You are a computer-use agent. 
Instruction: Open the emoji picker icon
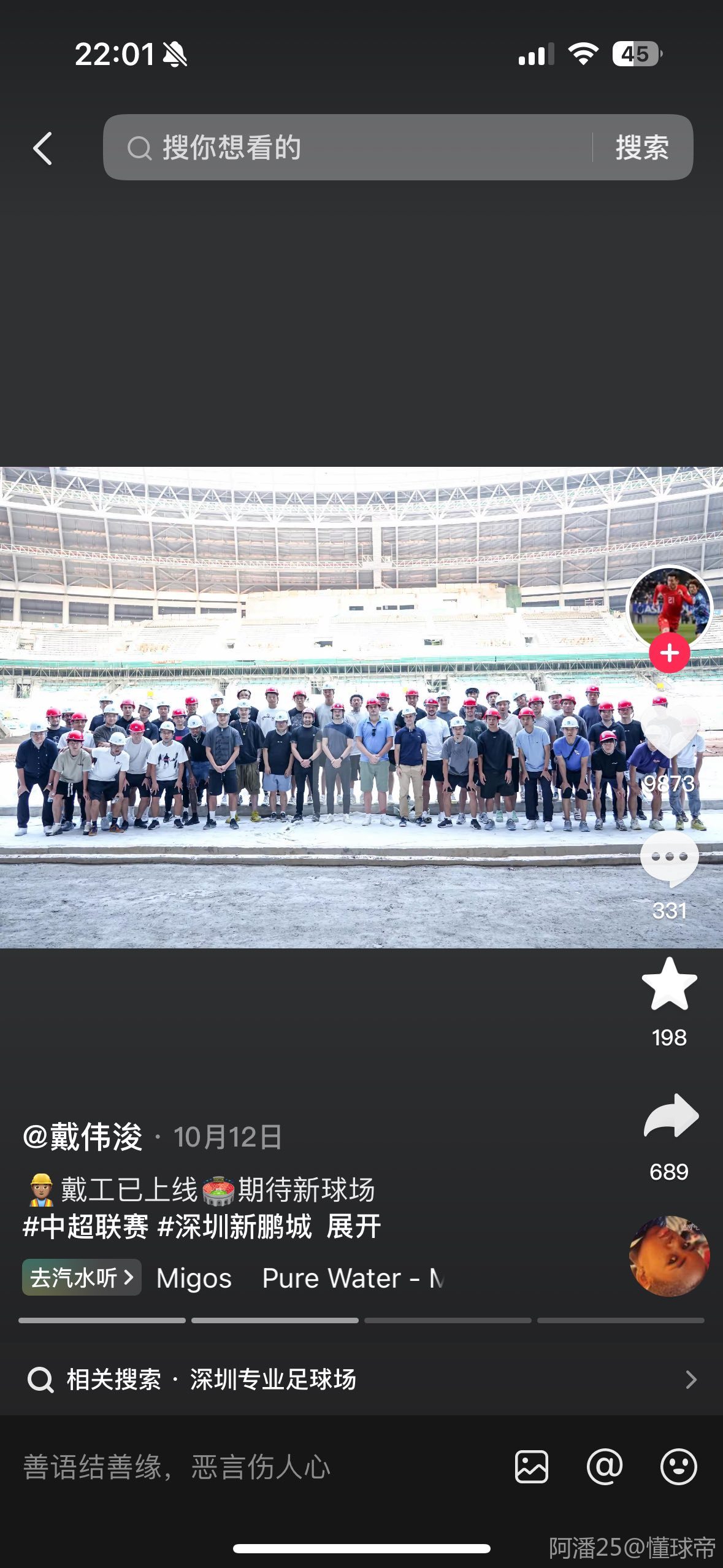click(678, 1467)
